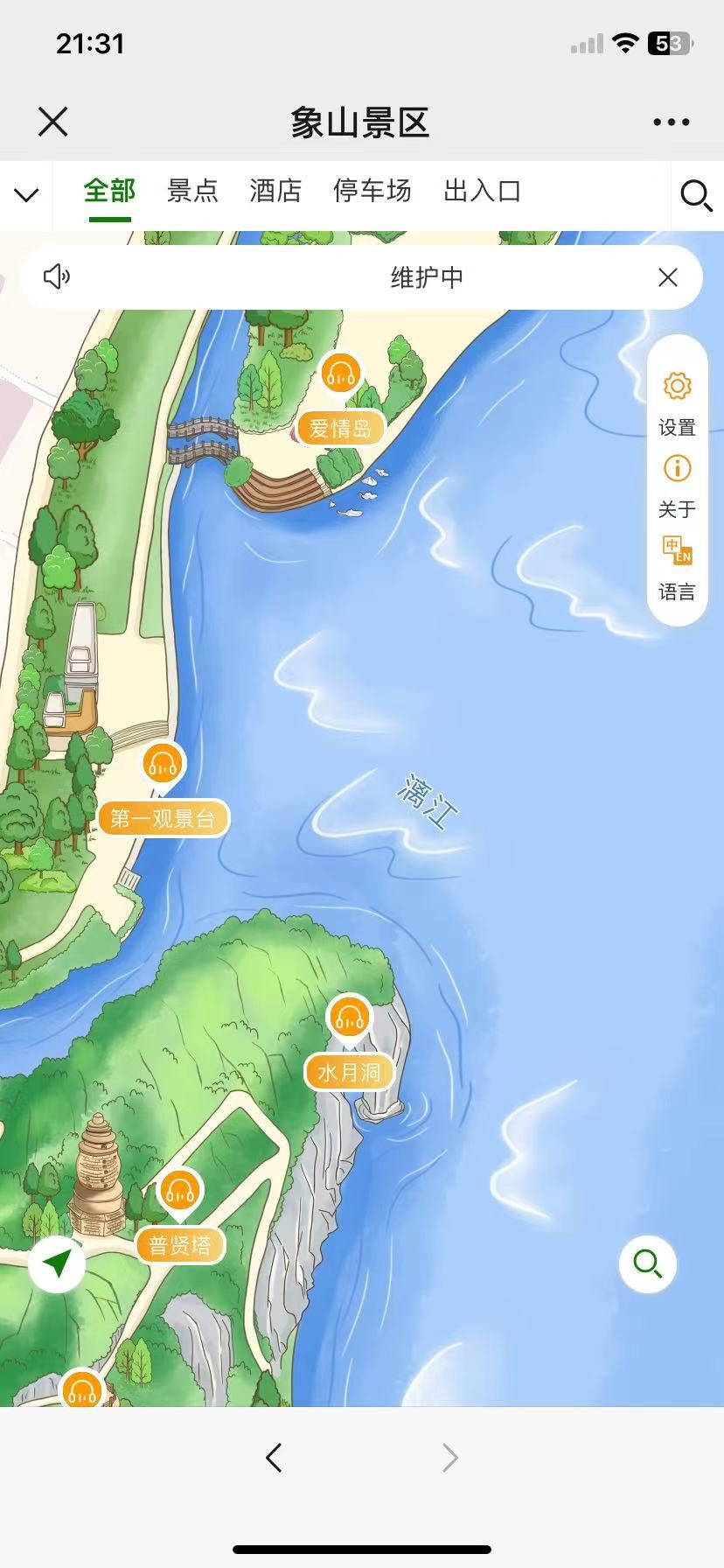Show the 停车场 tab
Image resolution: width=724 pixels, height=1568 pixels.
tap(372, 191)
